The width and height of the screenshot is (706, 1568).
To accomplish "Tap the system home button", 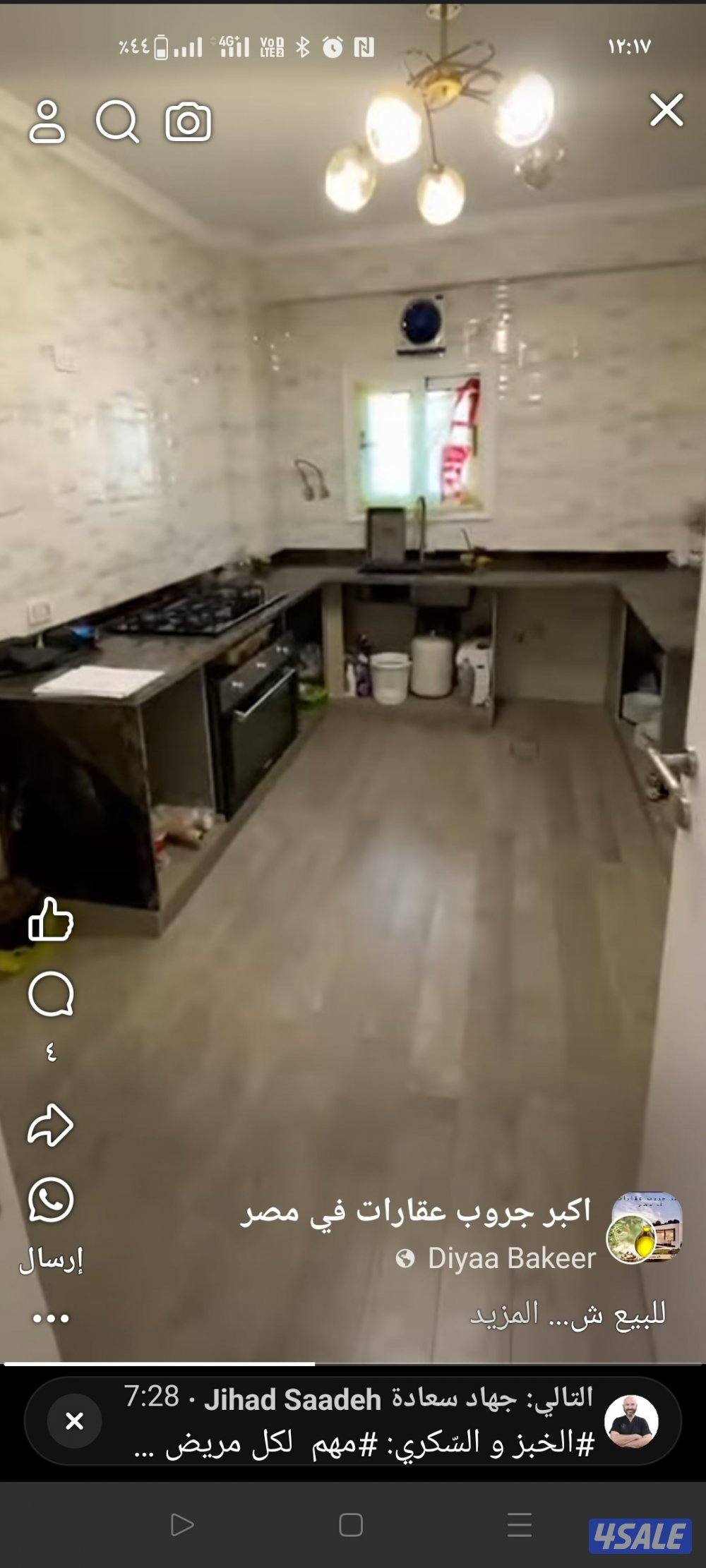I will (x=351, y=1524).
